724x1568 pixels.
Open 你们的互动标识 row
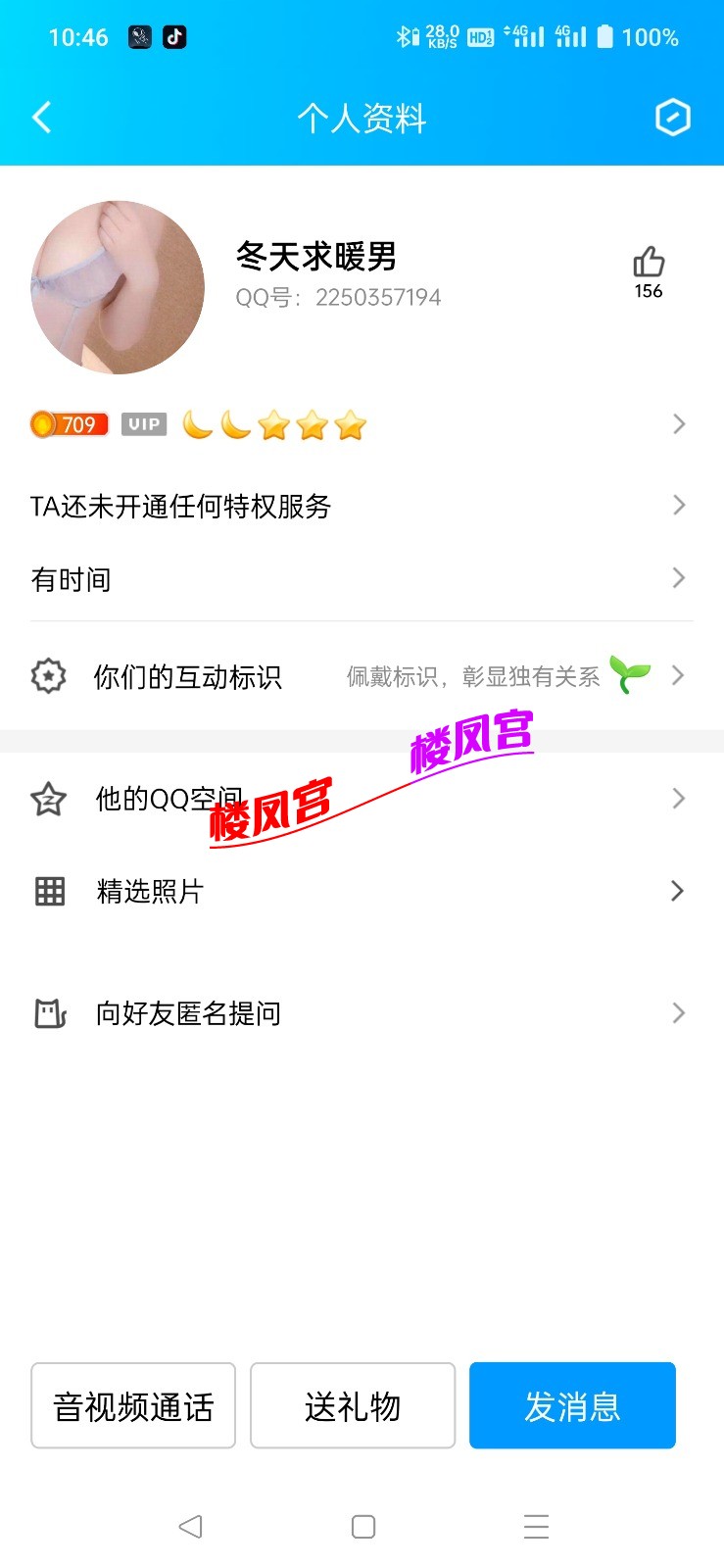click(x=361, y=676)
